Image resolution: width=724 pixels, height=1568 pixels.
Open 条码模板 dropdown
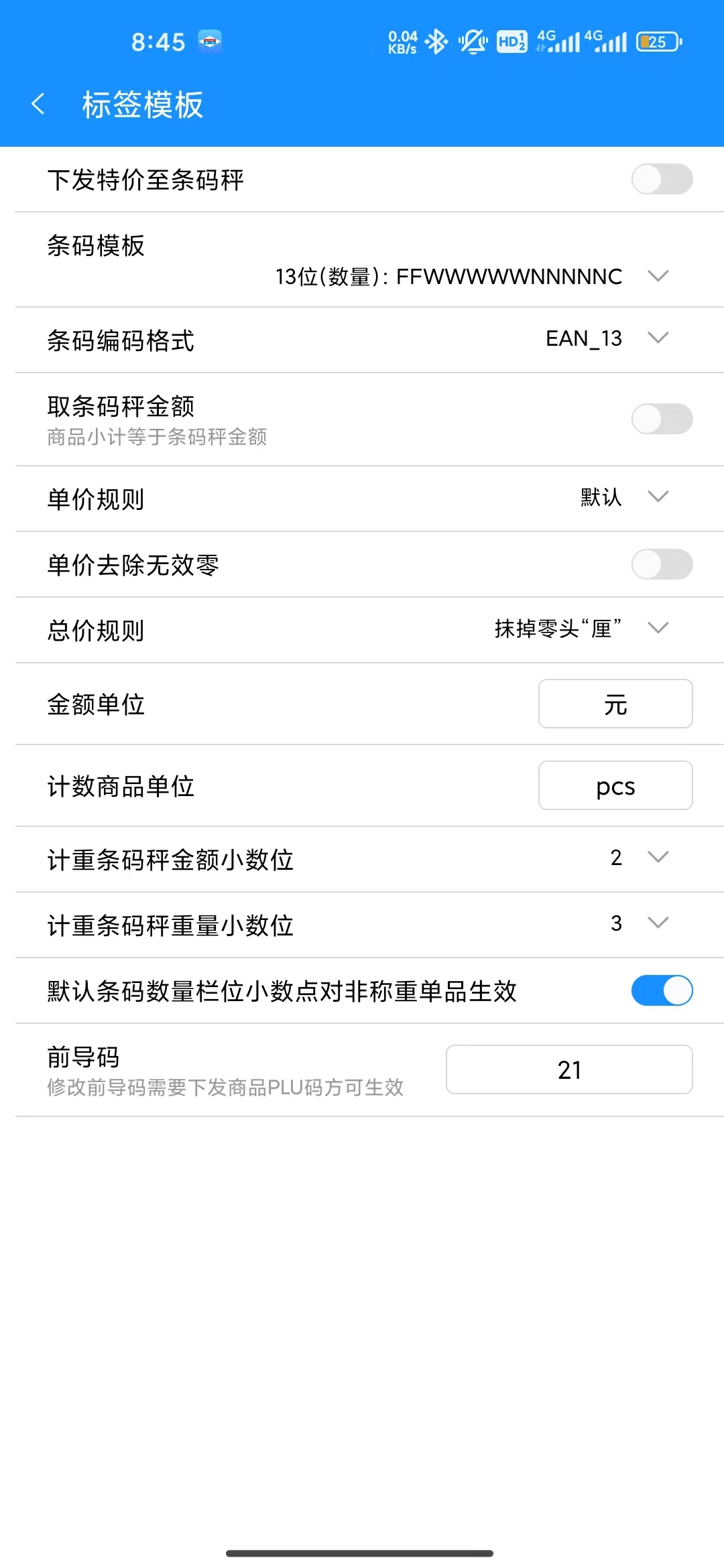tap(658, 276)
